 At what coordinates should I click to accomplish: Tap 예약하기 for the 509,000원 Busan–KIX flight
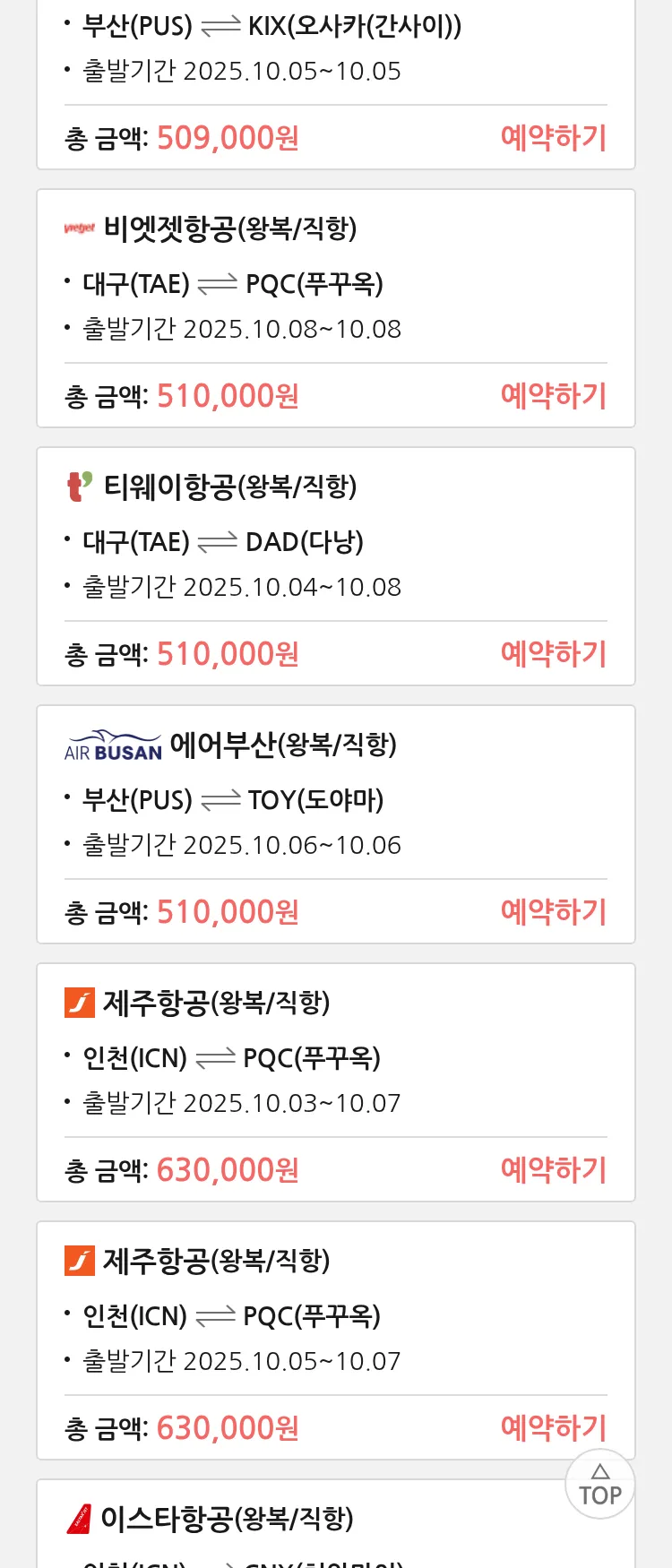[x=553, y=138]
